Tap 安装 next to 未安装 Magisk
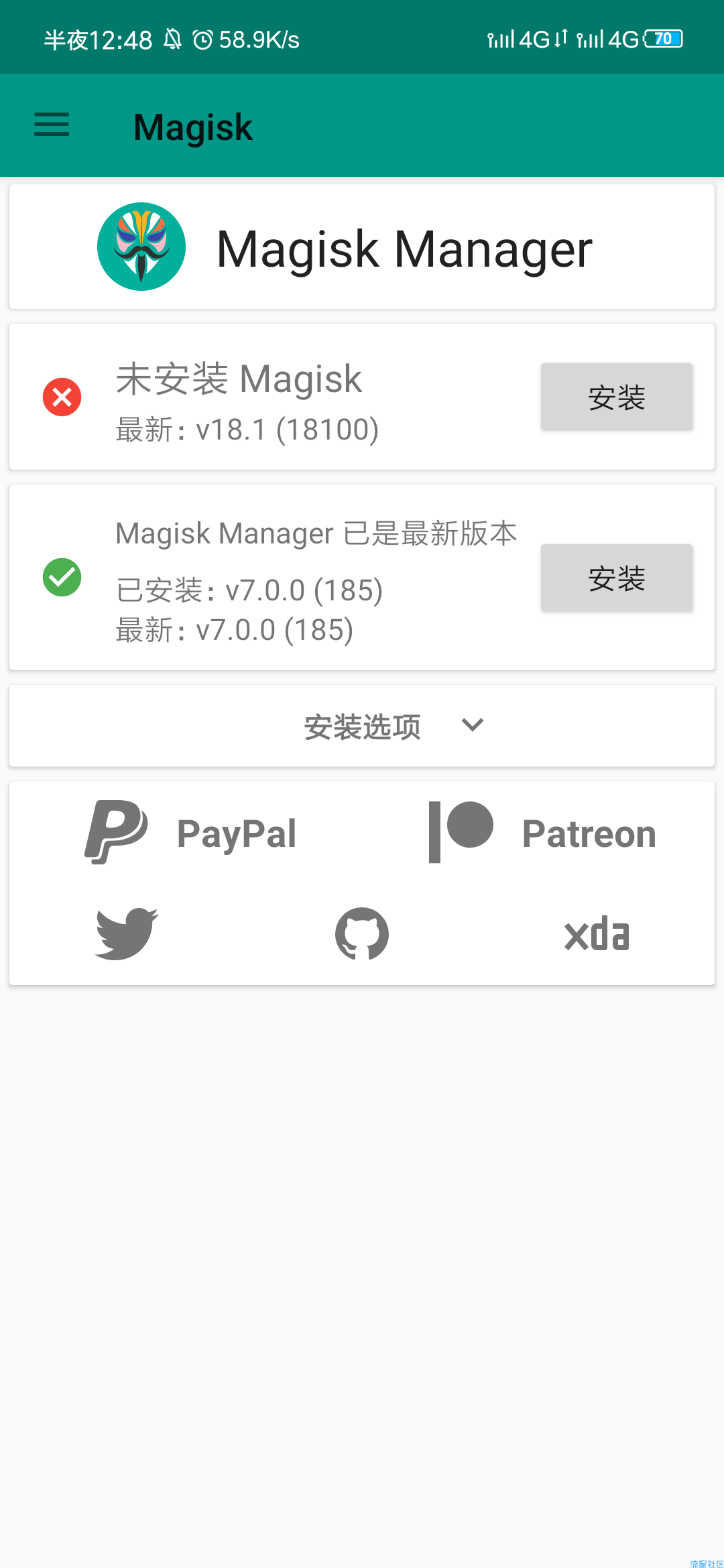This screenshot has height=1568, width=724. point(617,397)
